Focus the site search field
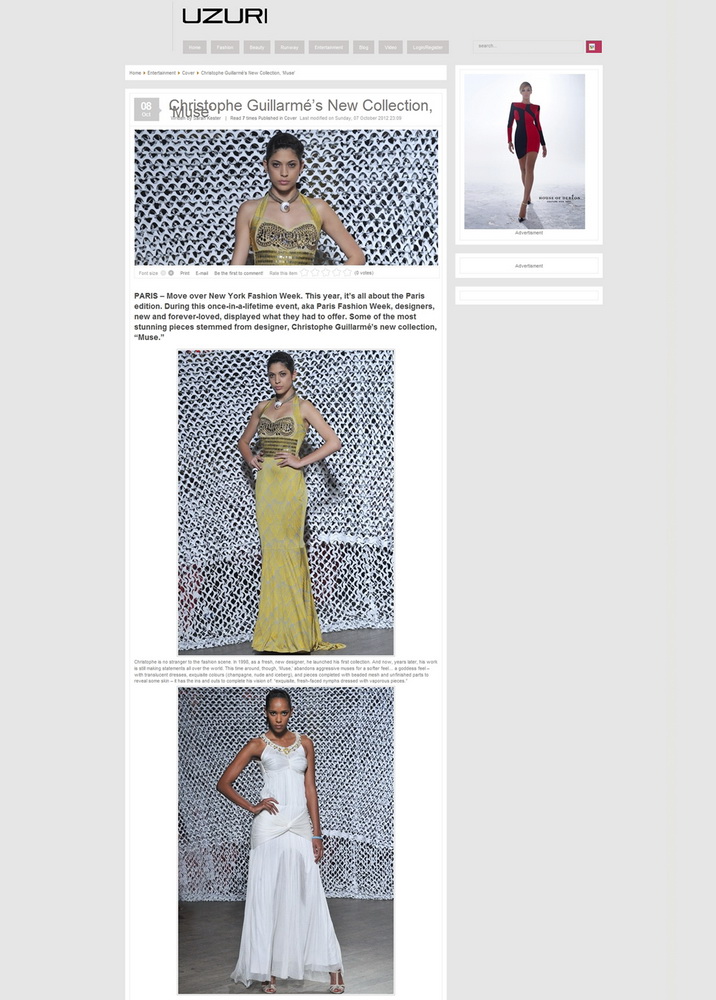This screenshot has width=716, height=1000. click(x=527, y=46)
